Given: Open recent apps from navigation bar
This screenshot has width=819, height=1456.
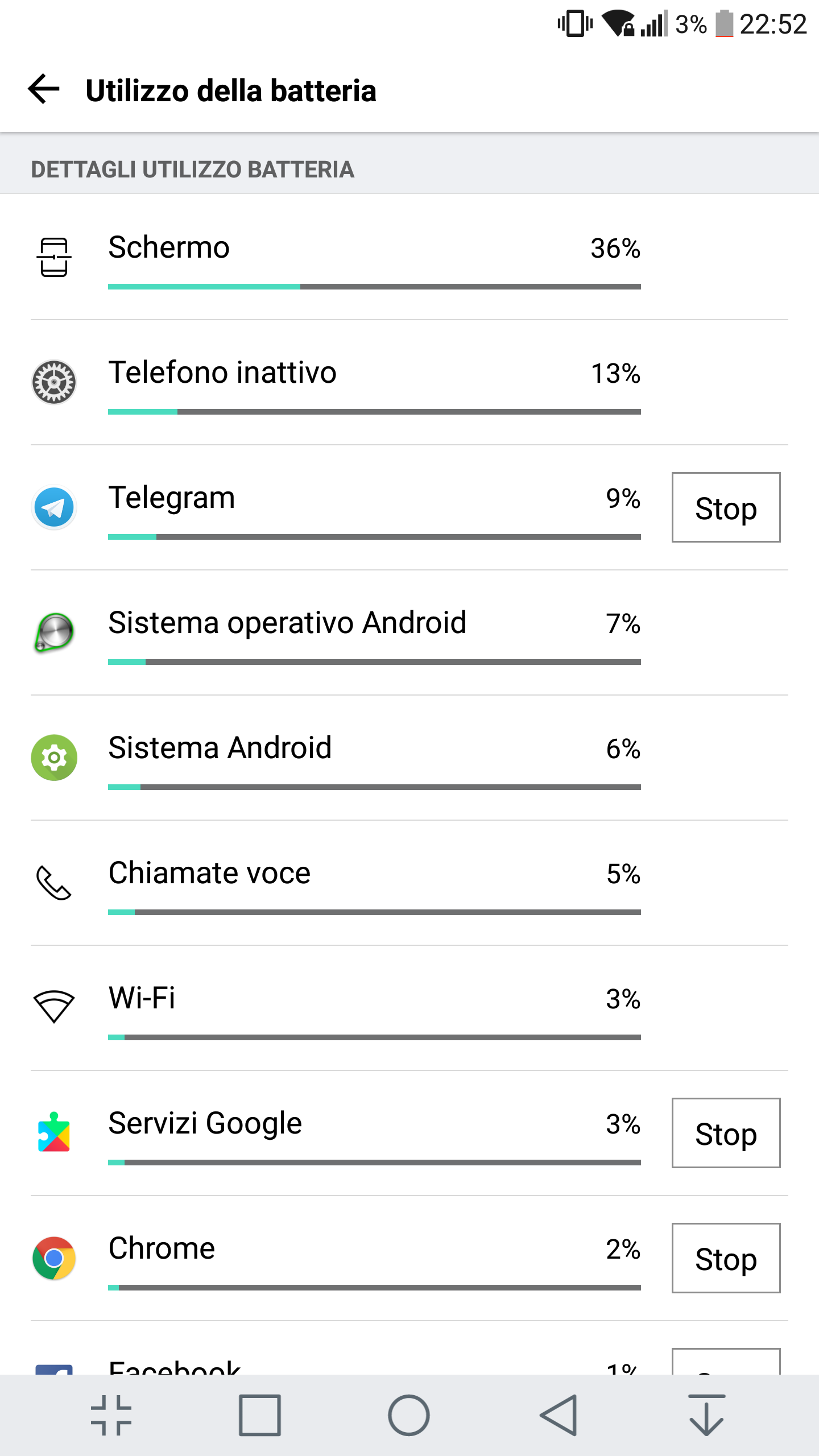Looking at the screenshot, I should [260, 1415].
